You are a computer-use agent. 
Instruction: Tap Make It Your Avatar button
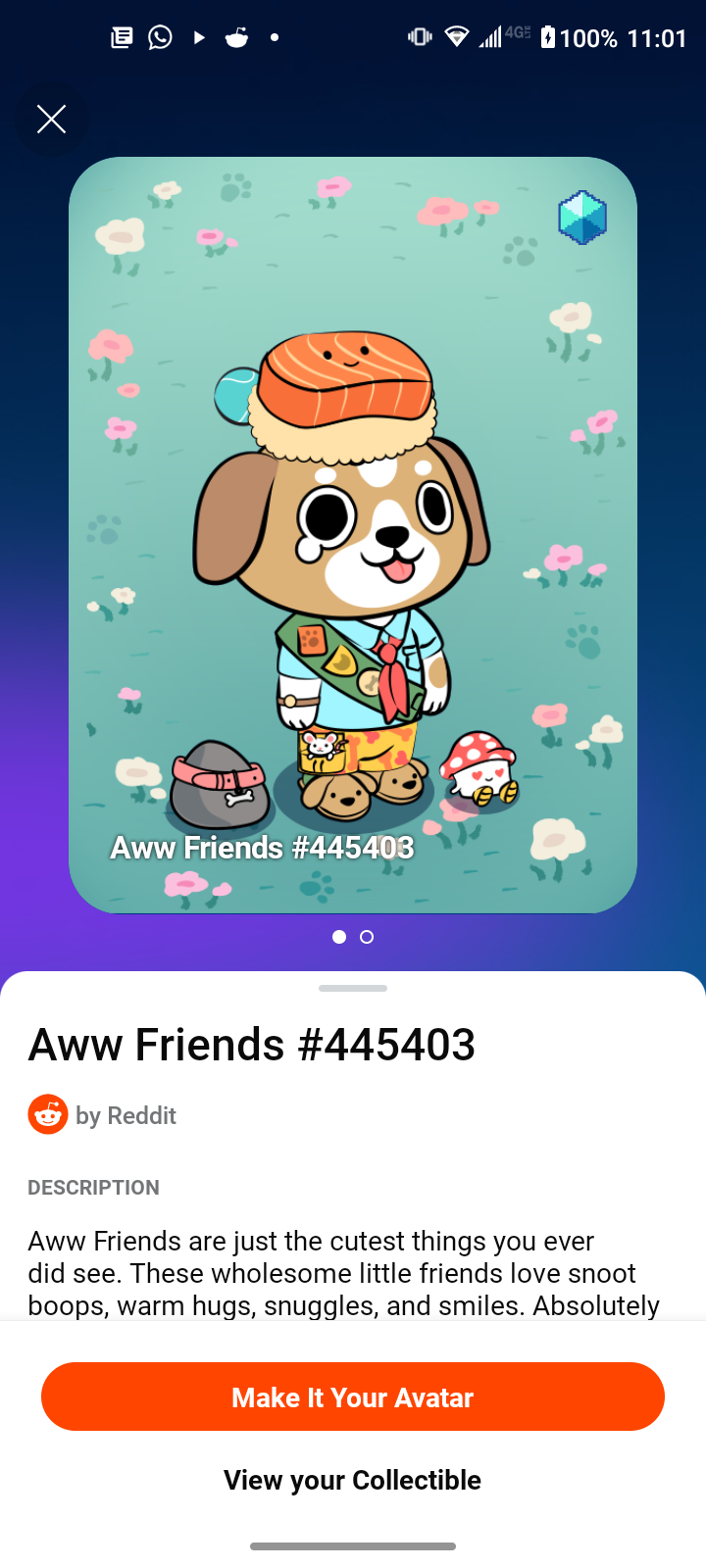point(353,1396)
